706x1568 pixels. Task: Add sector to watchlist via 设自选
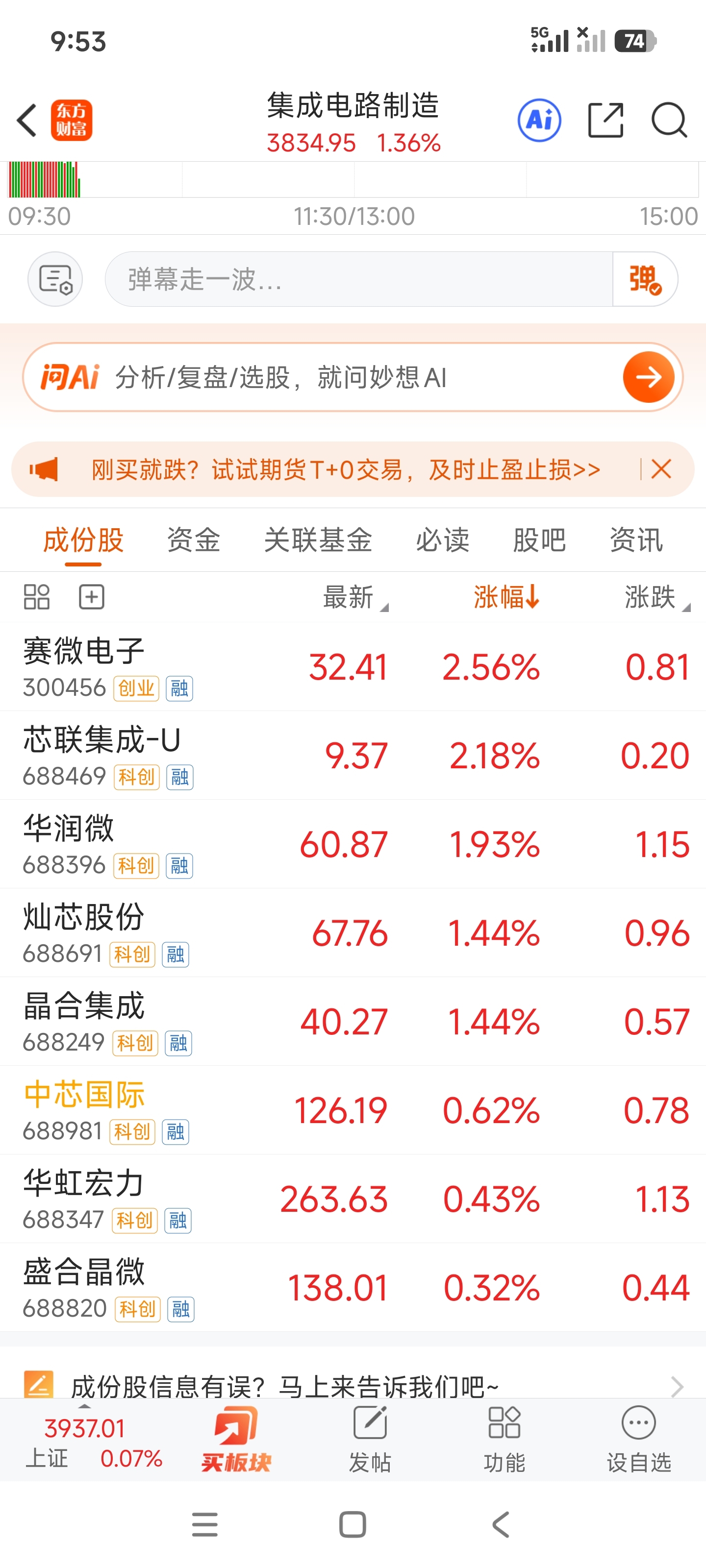(x=638, y=1440)
